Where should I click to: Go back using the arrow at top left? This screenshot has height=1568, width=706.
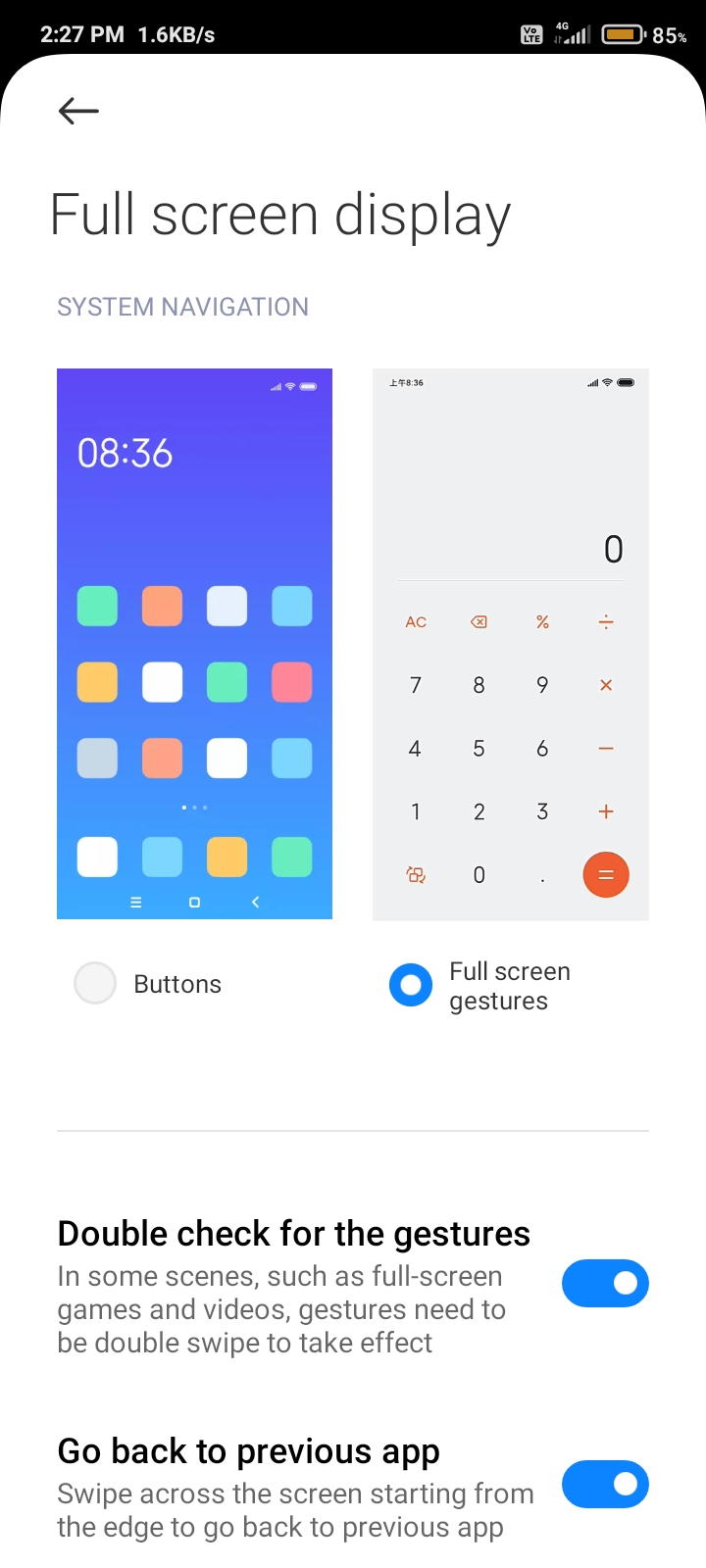point(78,111)
